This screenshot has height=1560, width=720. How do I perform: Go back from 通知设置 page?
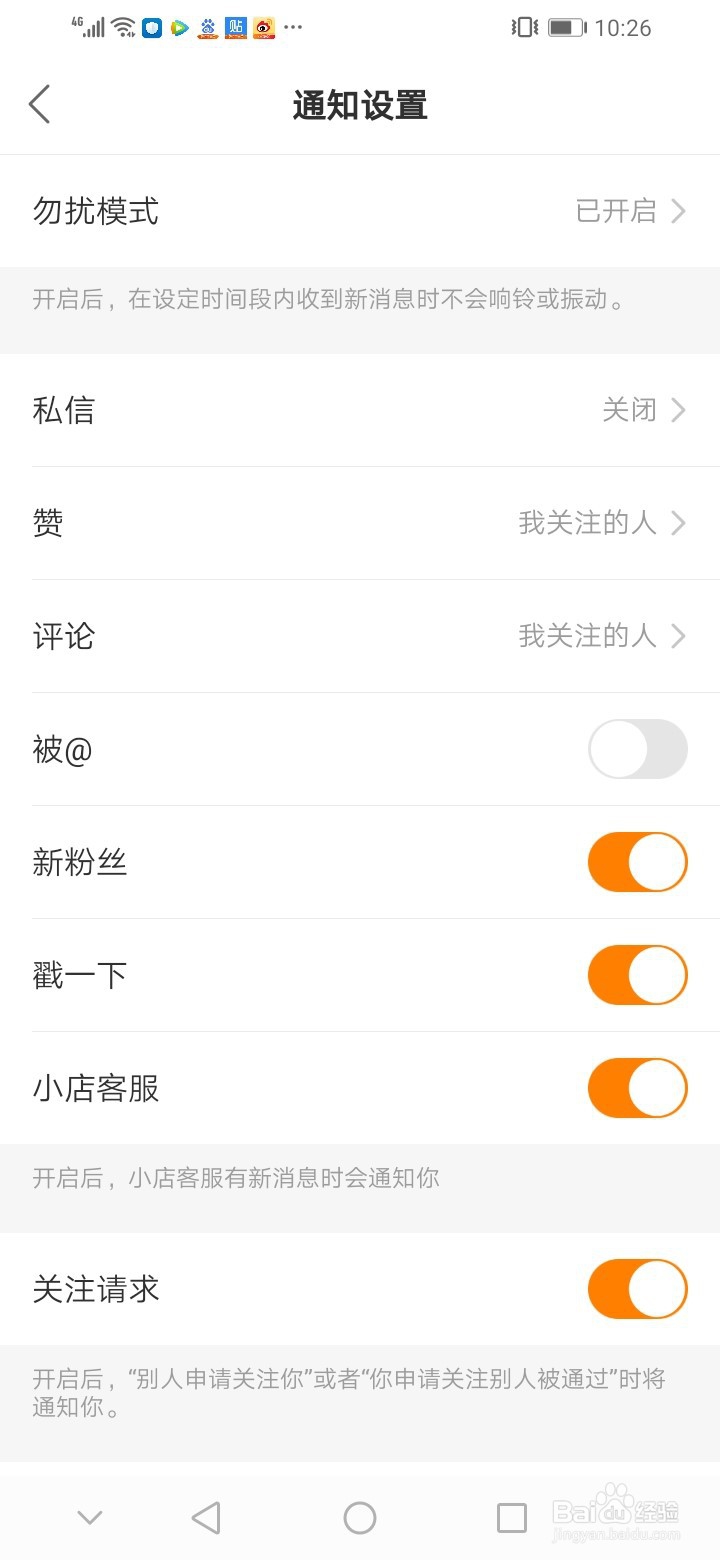[40, 104]
